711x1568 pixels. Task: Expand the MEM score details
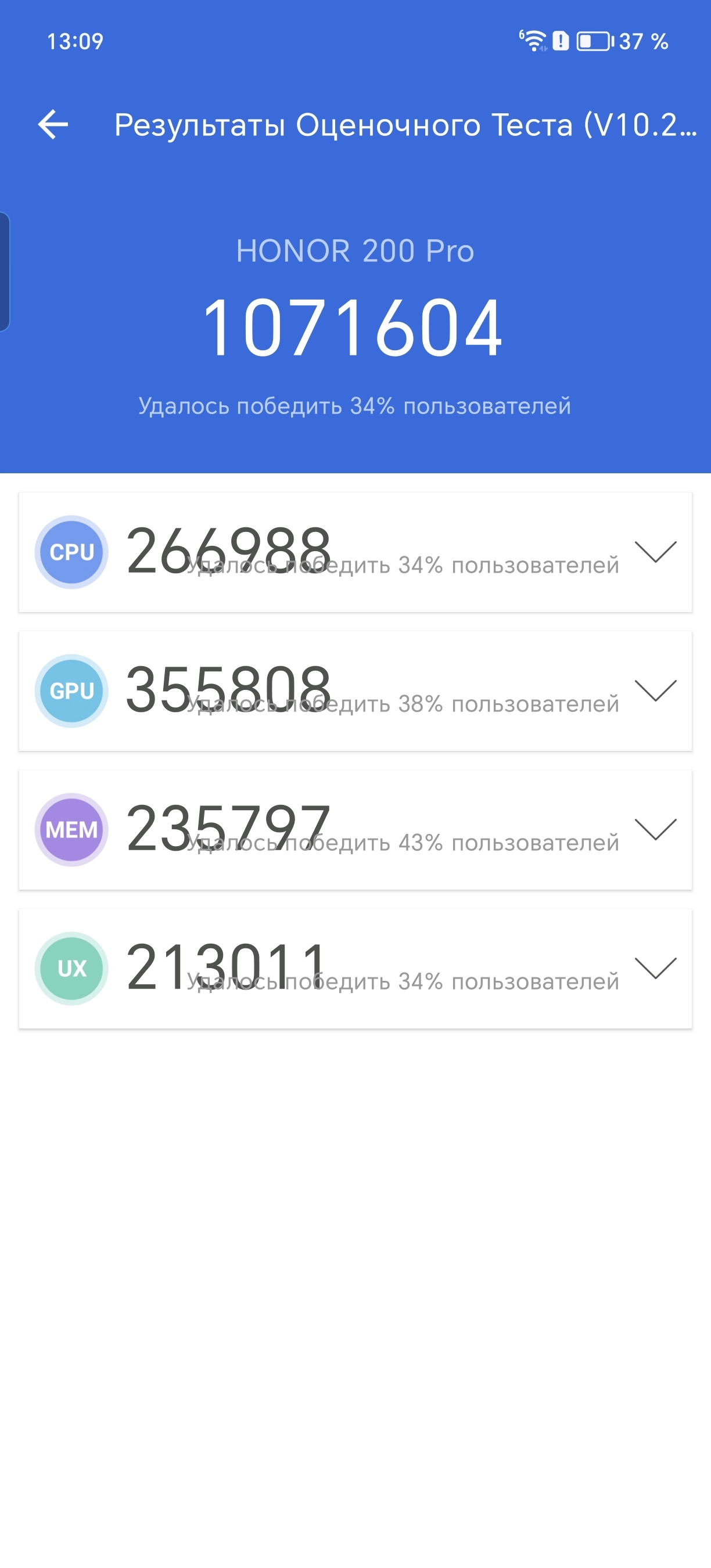[655, 829]
